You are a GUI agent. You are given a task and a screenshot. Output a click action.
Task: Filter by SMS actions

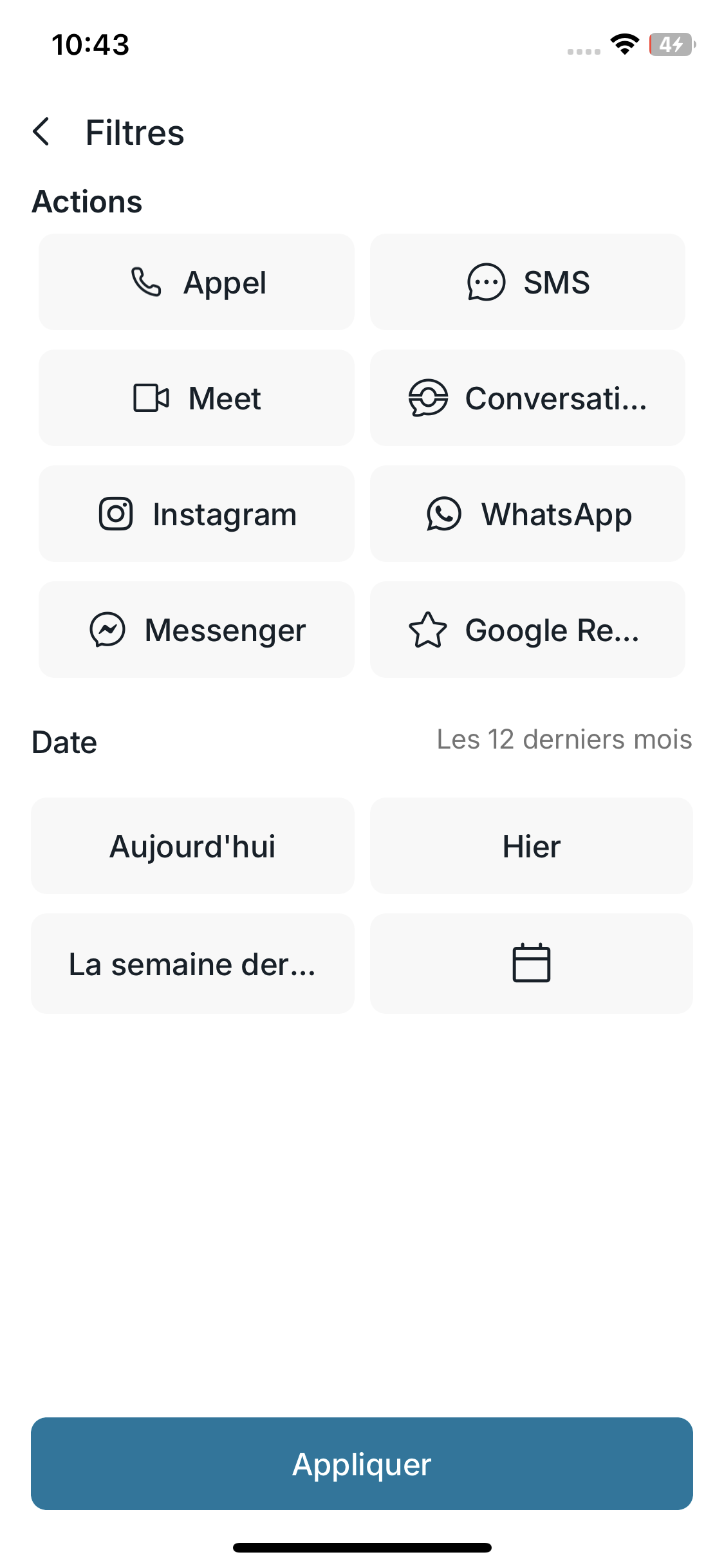(x=527, y=282)
